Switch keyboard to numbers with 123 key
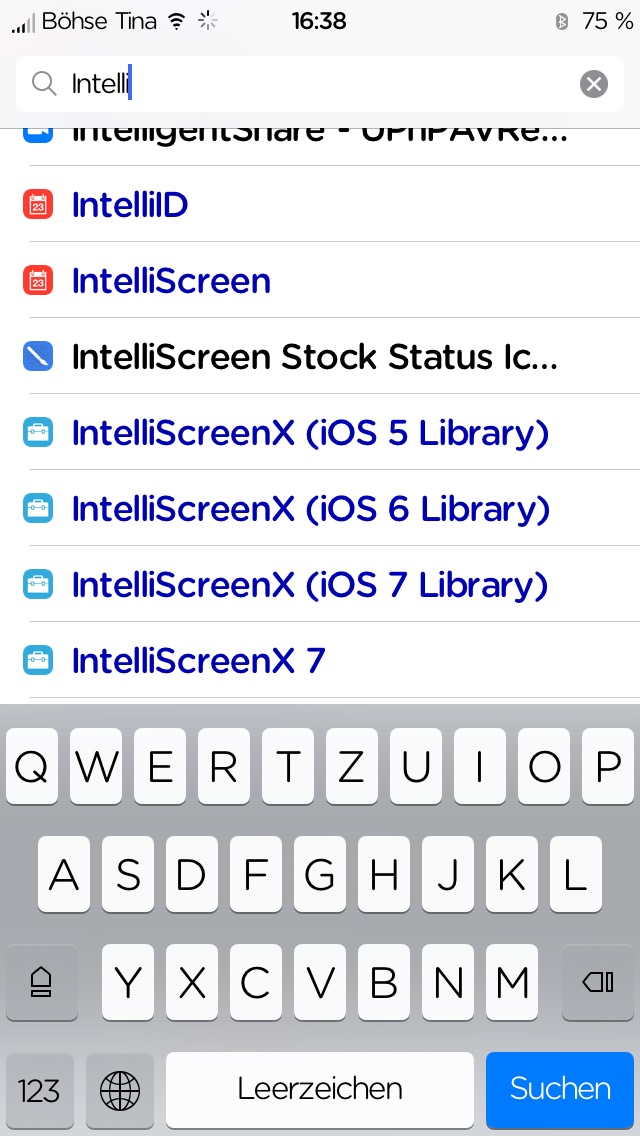640x1136 pixels. coord(40,1089)
